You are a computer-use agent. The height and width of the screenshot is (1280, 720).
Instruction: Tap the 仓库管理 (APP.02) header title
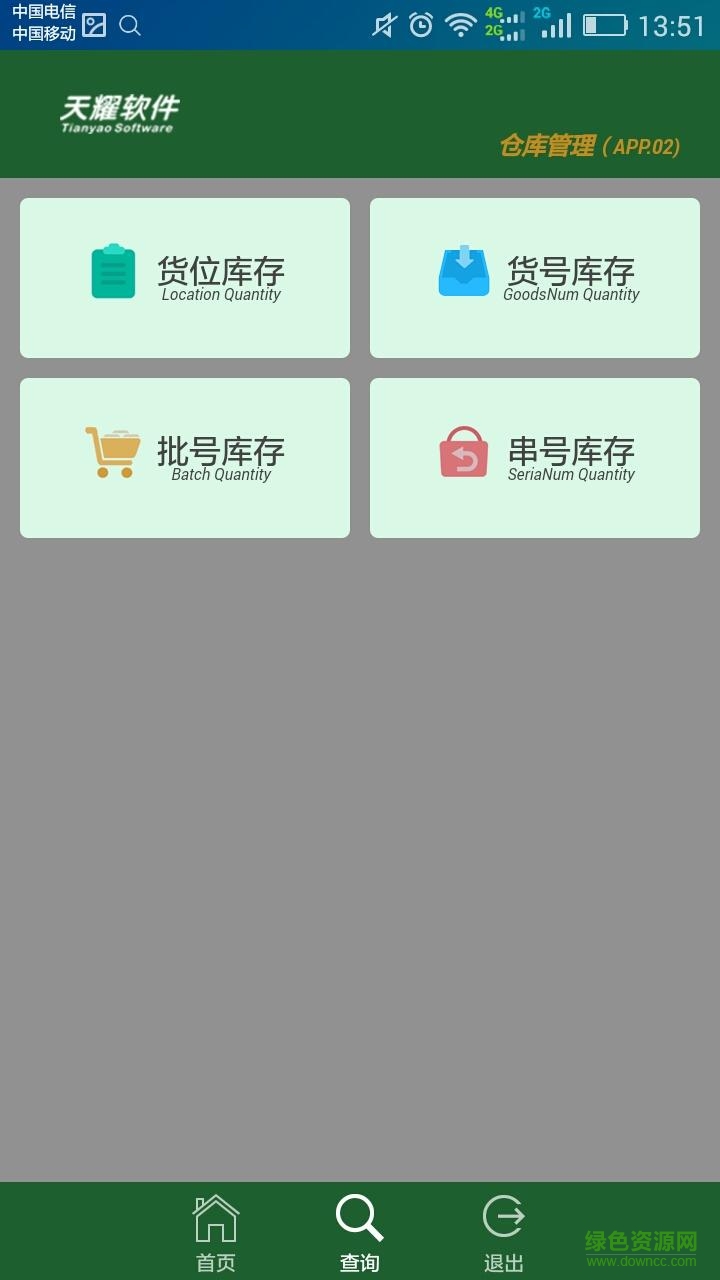[x=590, y=146]
